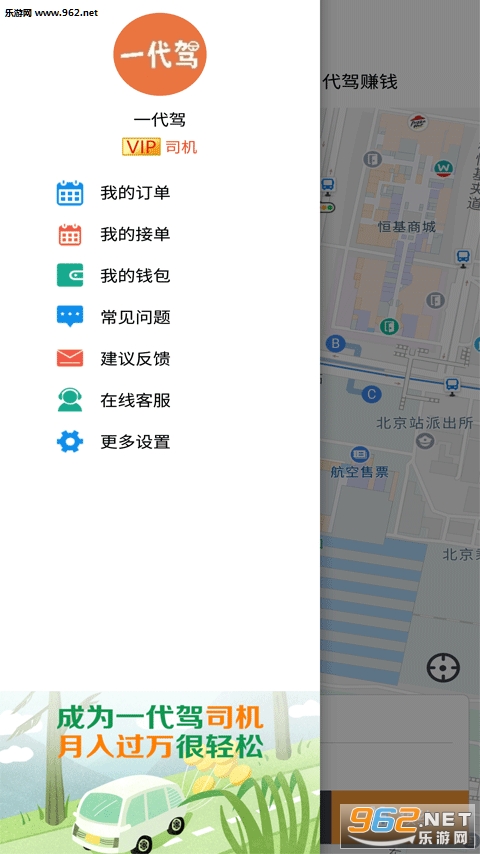
Task: Open 更多设置
Action: point(160,441)
